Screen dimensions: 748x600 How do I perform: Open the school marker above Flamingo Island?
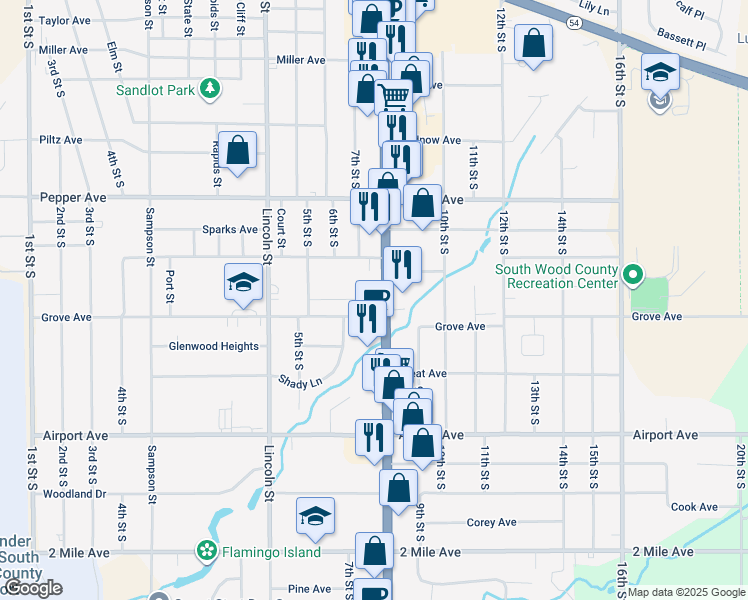tap(315, 519)
